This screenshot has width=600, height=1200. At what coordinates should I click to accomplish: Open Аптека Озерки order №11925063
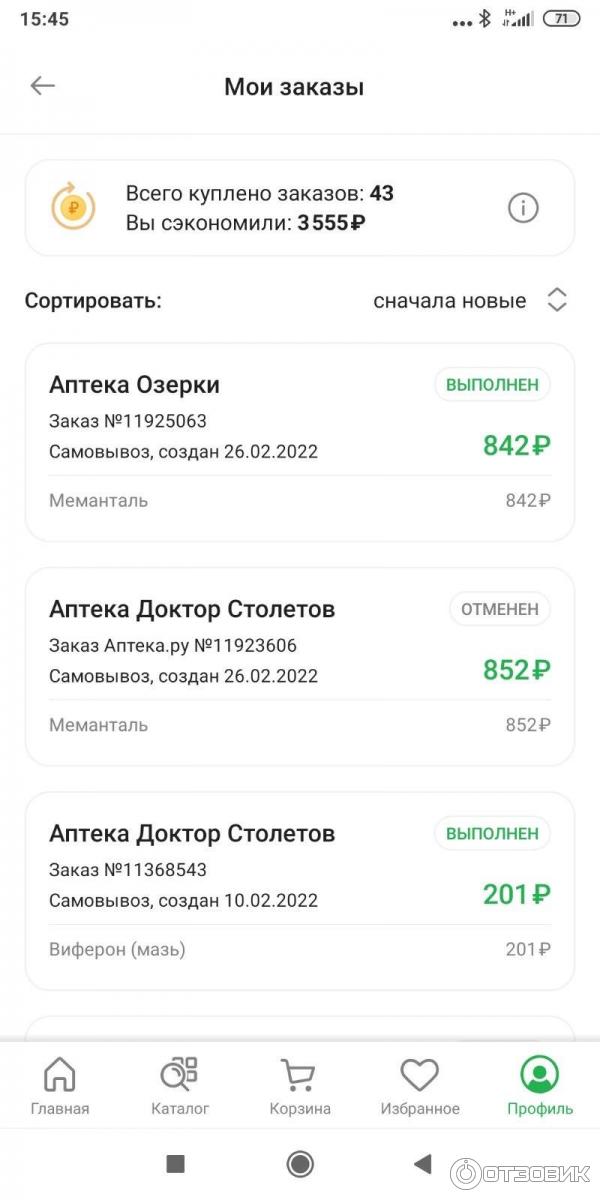pos(300,442)
